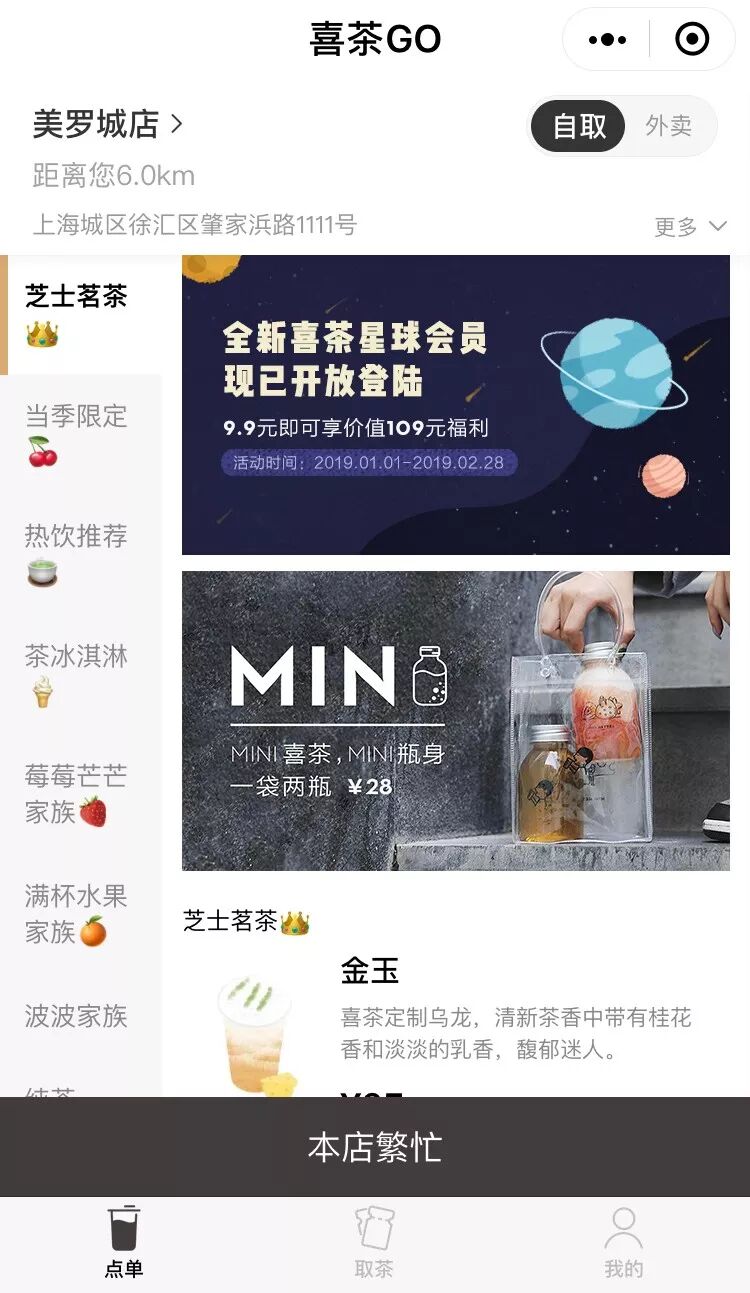Tap the 本店繁忙 status bar
This screenshot has width=750, height=1293.
[375, 1147]
